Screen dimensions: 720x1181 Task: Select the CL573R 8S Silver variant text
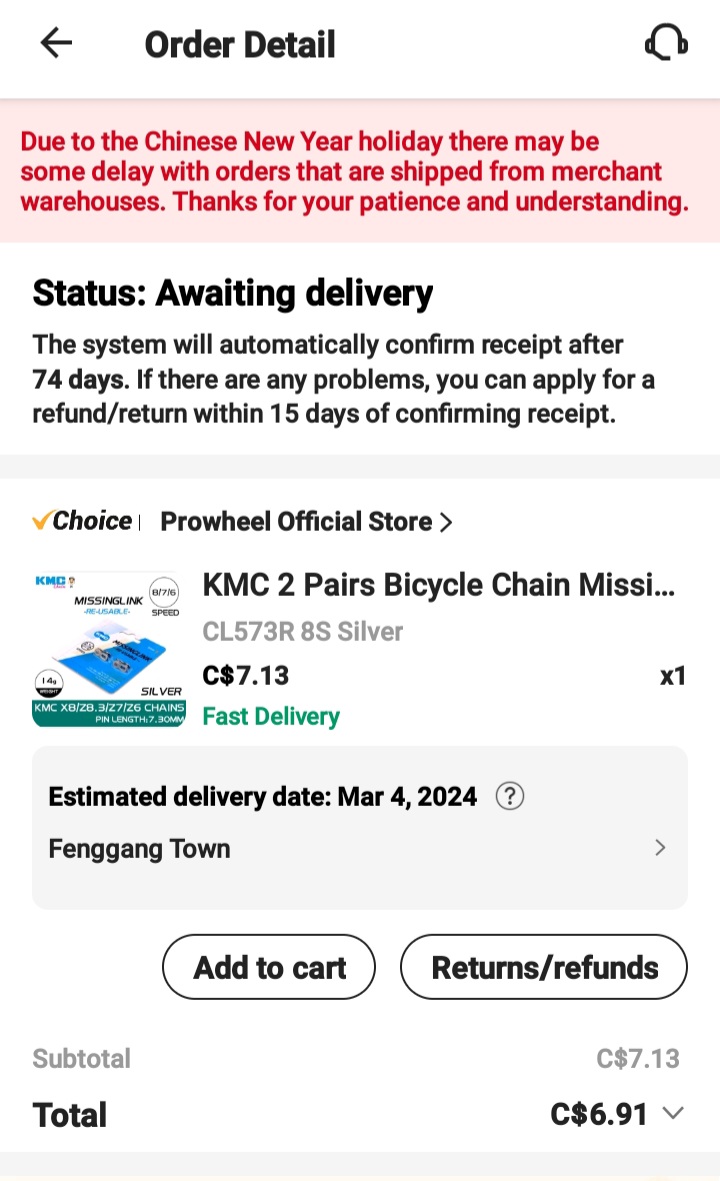coord(302,631)
